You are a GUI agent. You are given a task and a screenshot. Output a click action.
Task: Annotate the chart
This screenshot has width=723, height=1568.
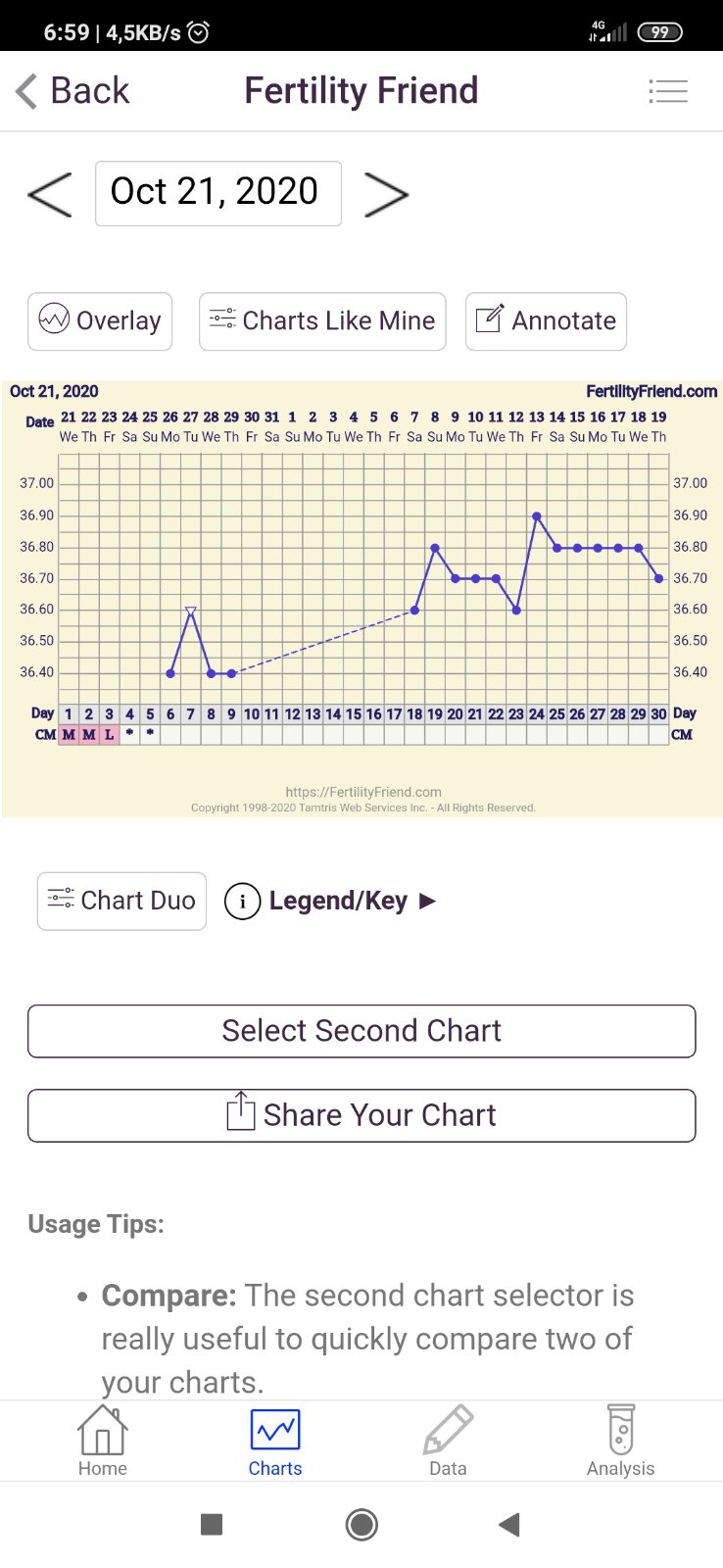pyautogui.click(x=546, y=321)
